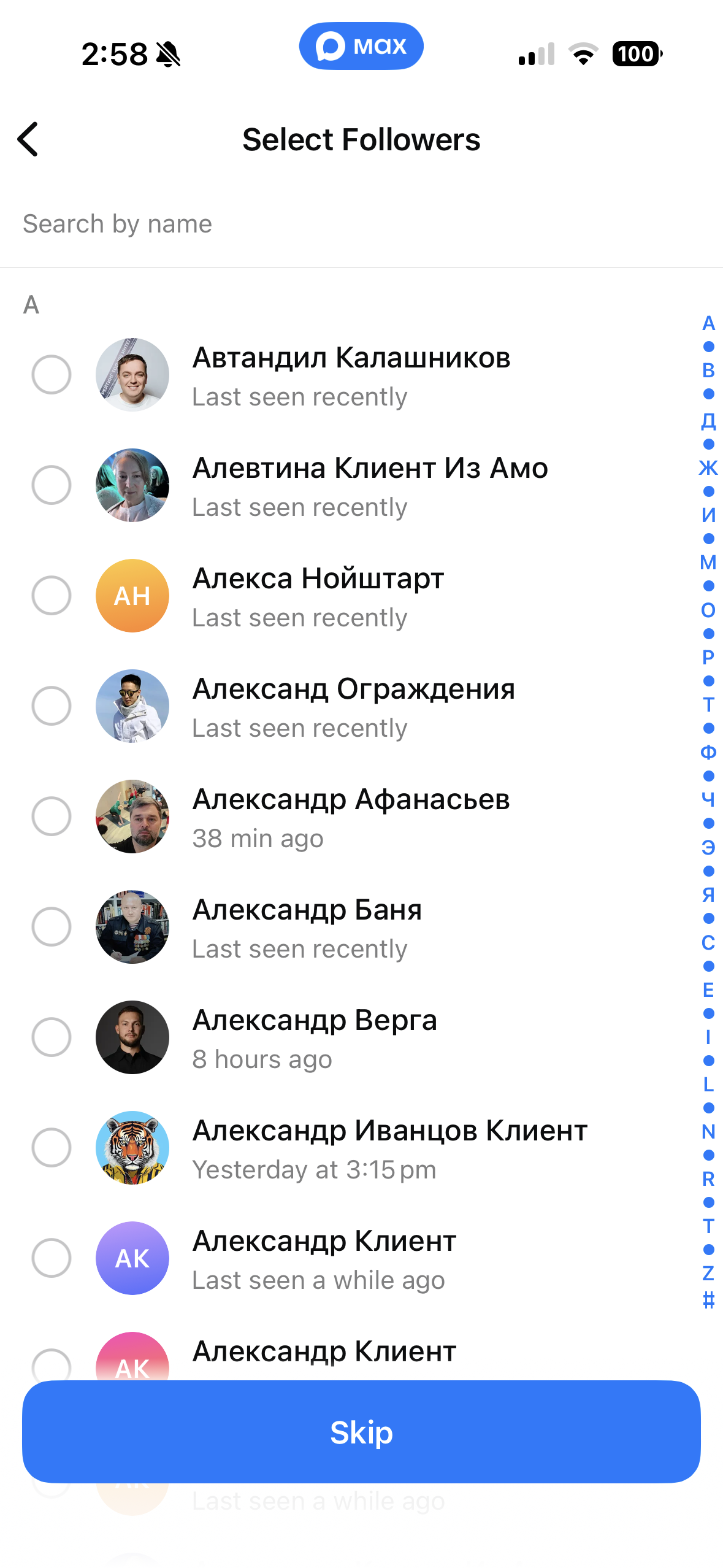Check Алевтина Клиент Из Амо

pyautogui.click(x=52, y=485)
